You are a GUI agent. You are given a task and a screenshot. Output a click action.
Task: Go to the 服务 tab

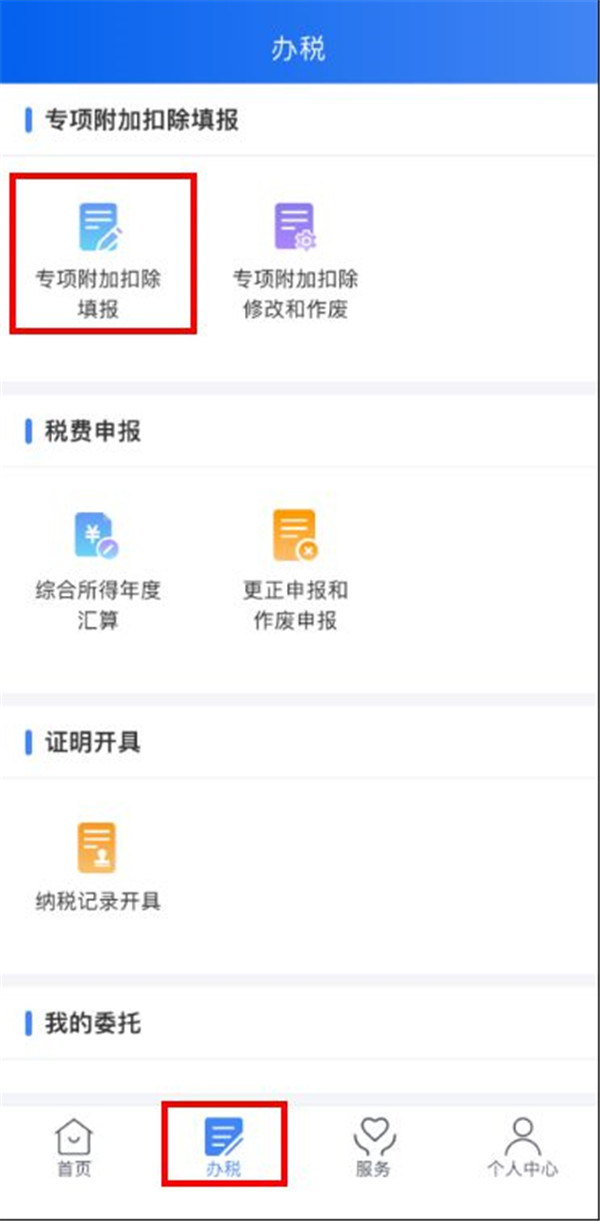point(372,1147)
